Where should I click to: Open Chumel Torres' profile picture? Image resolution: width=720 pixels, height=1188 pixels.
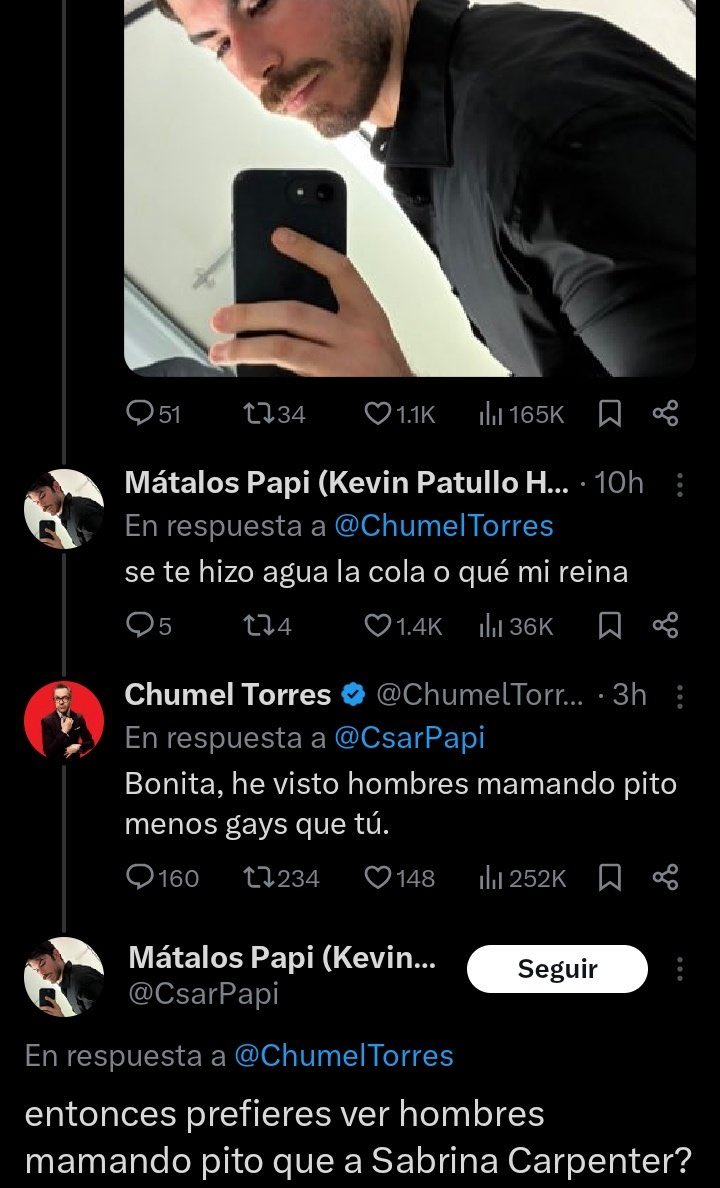click(64, 720)
